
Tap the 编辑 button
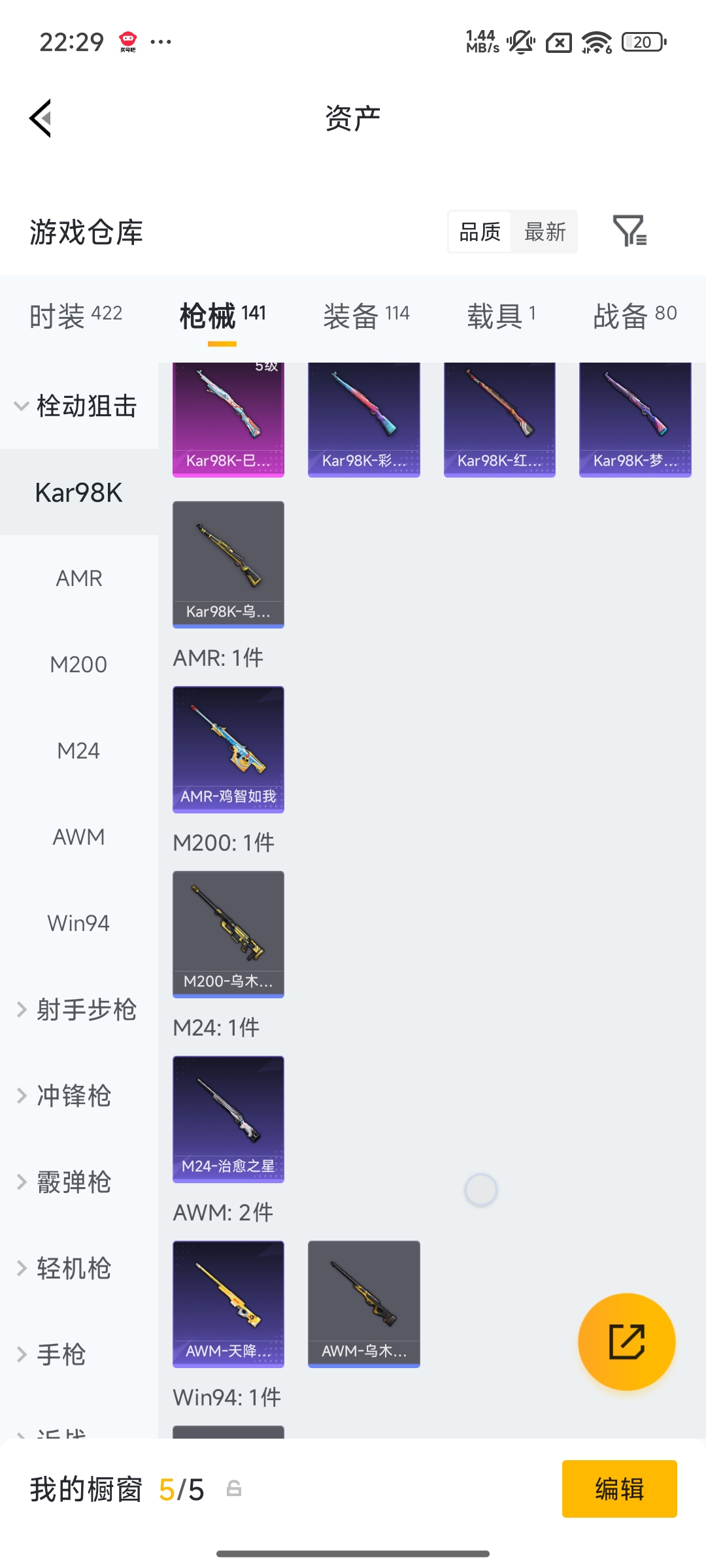point(618,1488)
